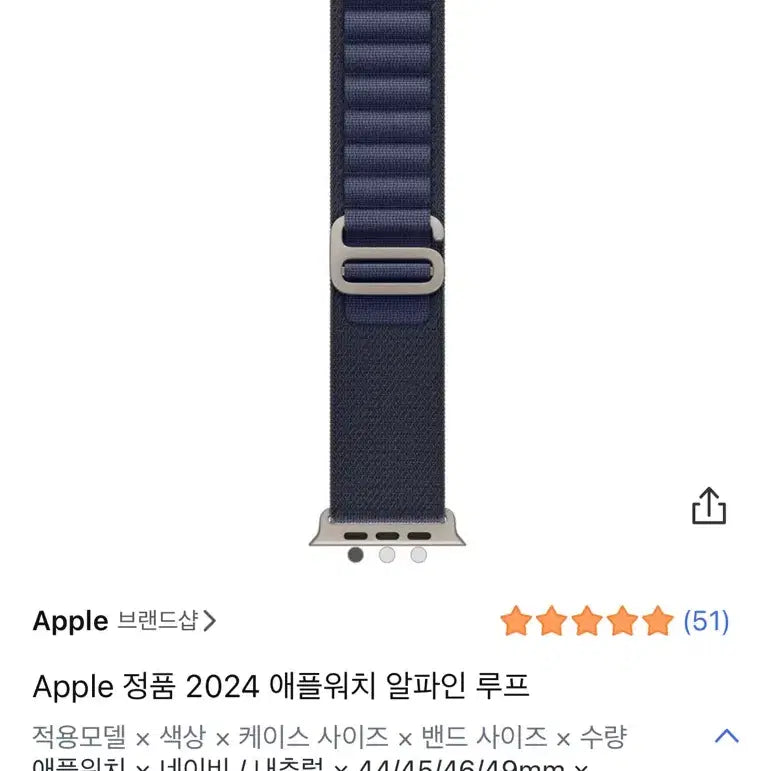This screenshot has width=771, height=771.
Task: Collapse the selected options summary chevron
Action: coord(727,737)
